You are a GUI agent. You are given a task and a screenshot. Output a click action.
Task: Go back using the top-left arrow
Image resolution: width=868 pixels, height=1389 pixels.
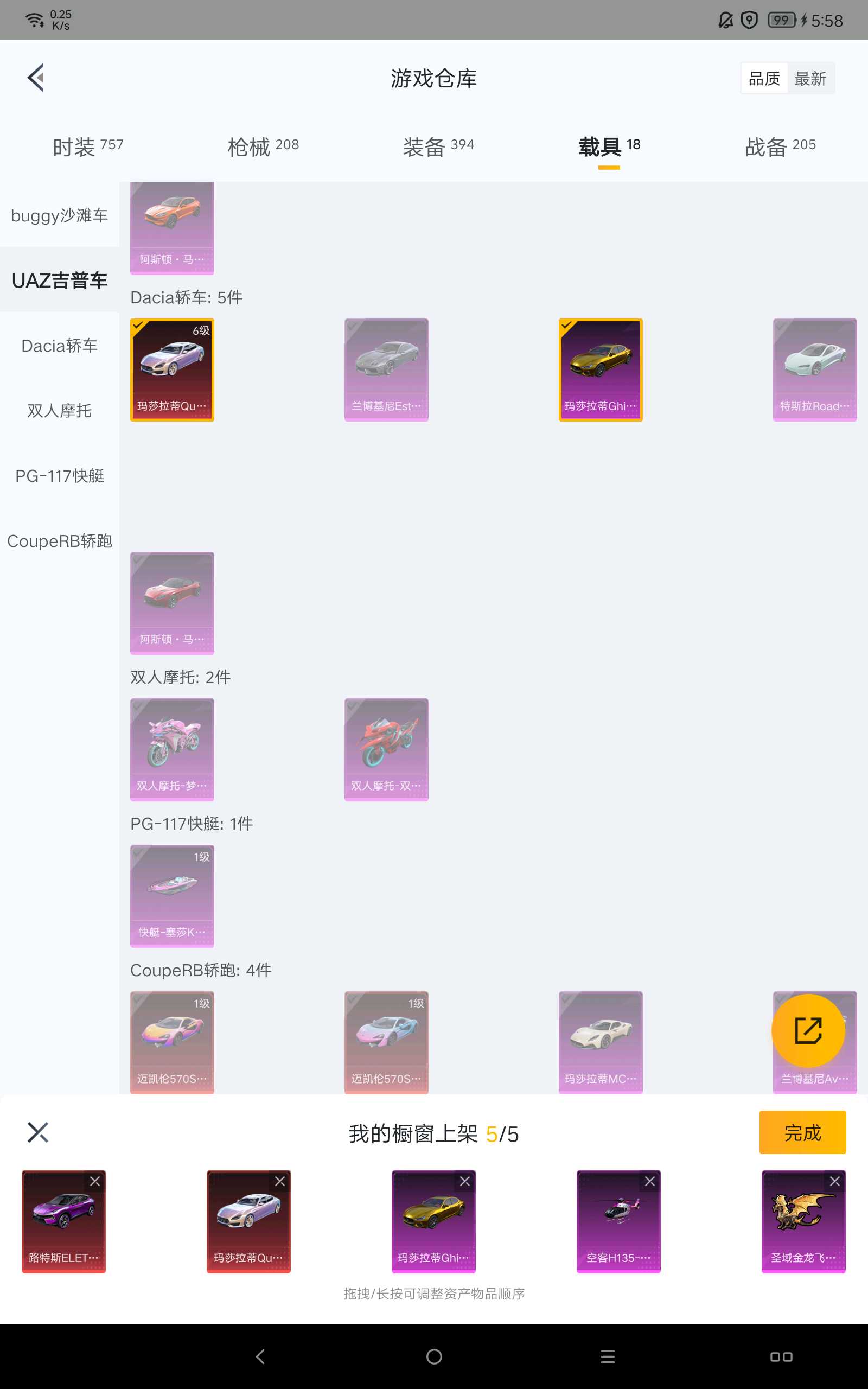[x=36, y=78]
